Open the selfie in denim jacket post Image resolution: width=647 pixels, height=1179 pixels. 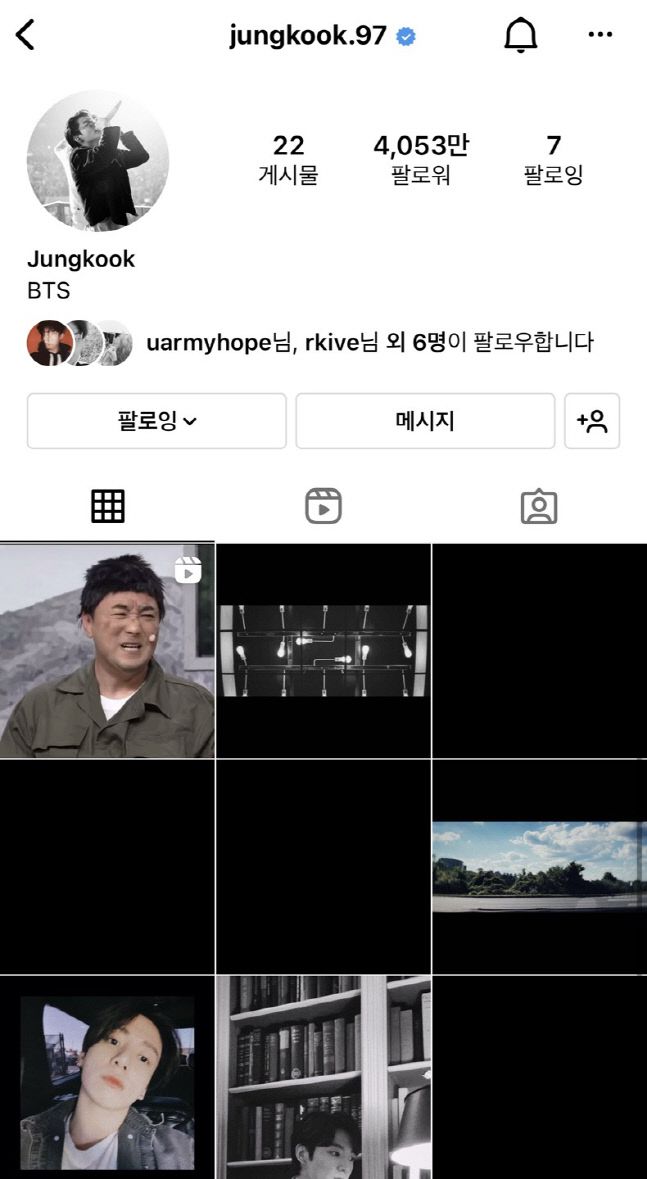pyautogui.click(x=107, y=1078)
